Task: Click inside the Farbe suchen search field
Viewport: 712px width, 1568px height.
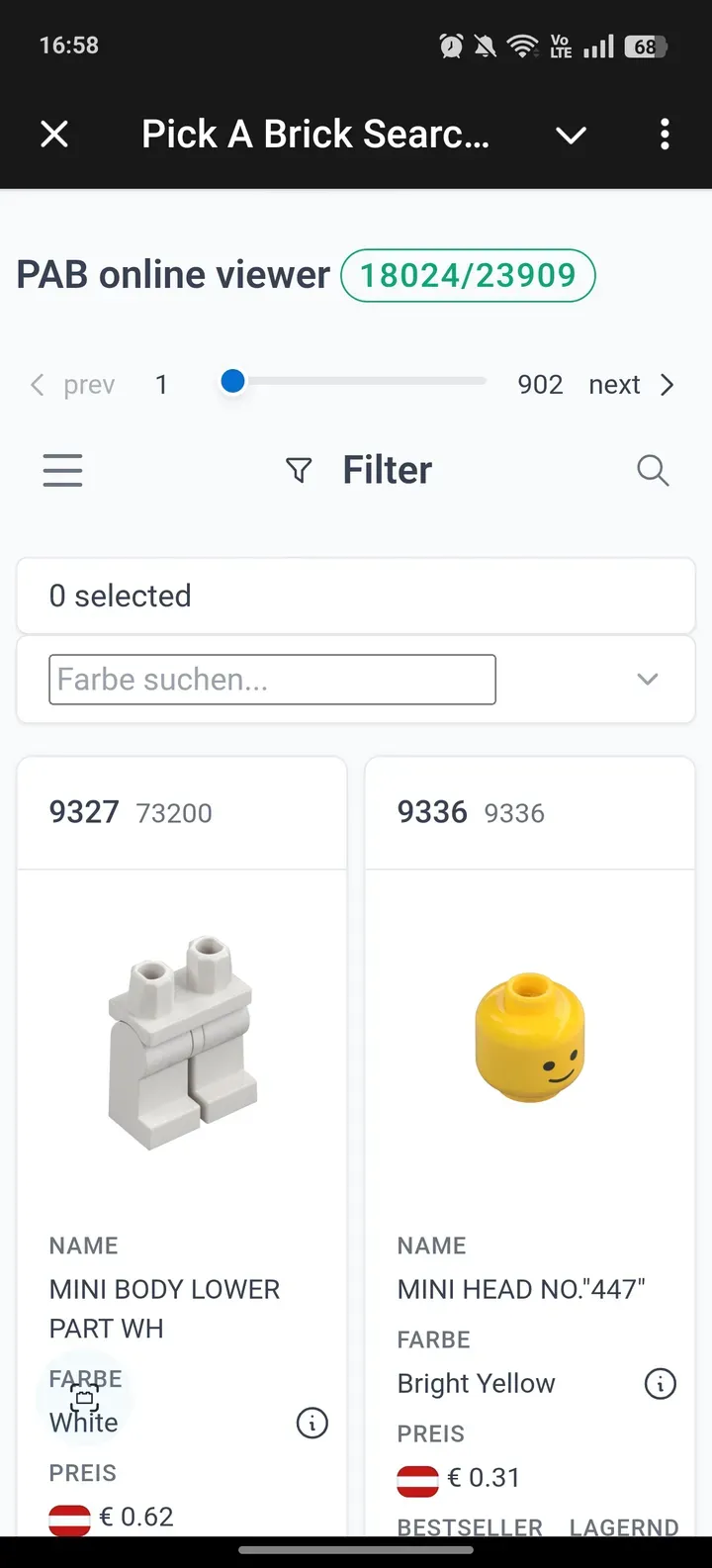Action: 272,680
